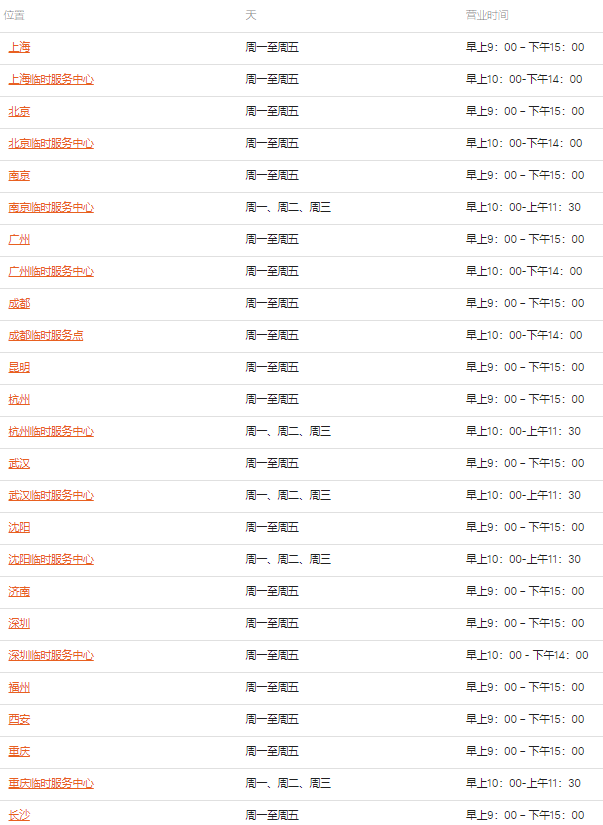This screenshot has height=825, width=603.
Task: Open the 长沙 location link
Action: coord(19,815)
